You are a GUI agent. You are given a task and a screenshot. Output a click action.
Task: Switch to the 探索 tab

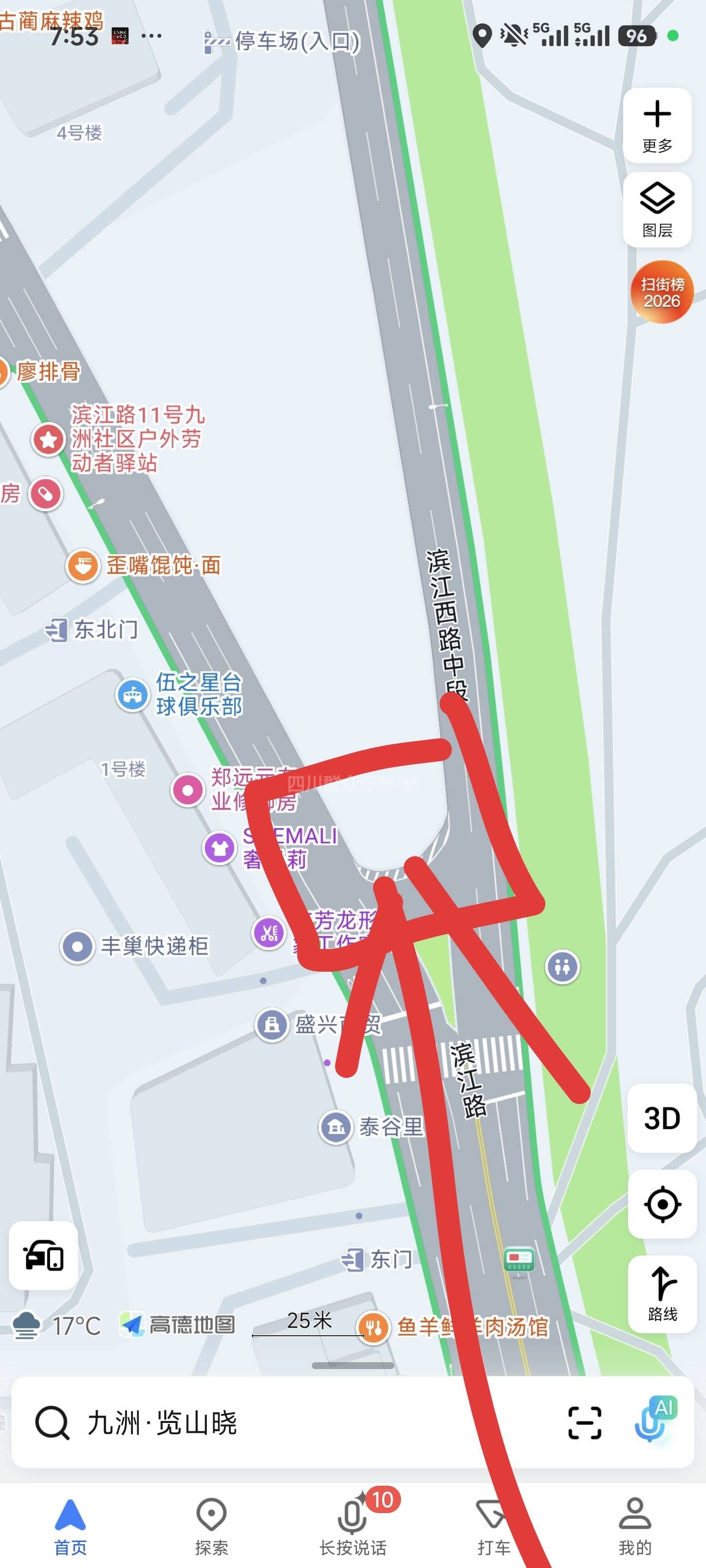point(211,1527)
